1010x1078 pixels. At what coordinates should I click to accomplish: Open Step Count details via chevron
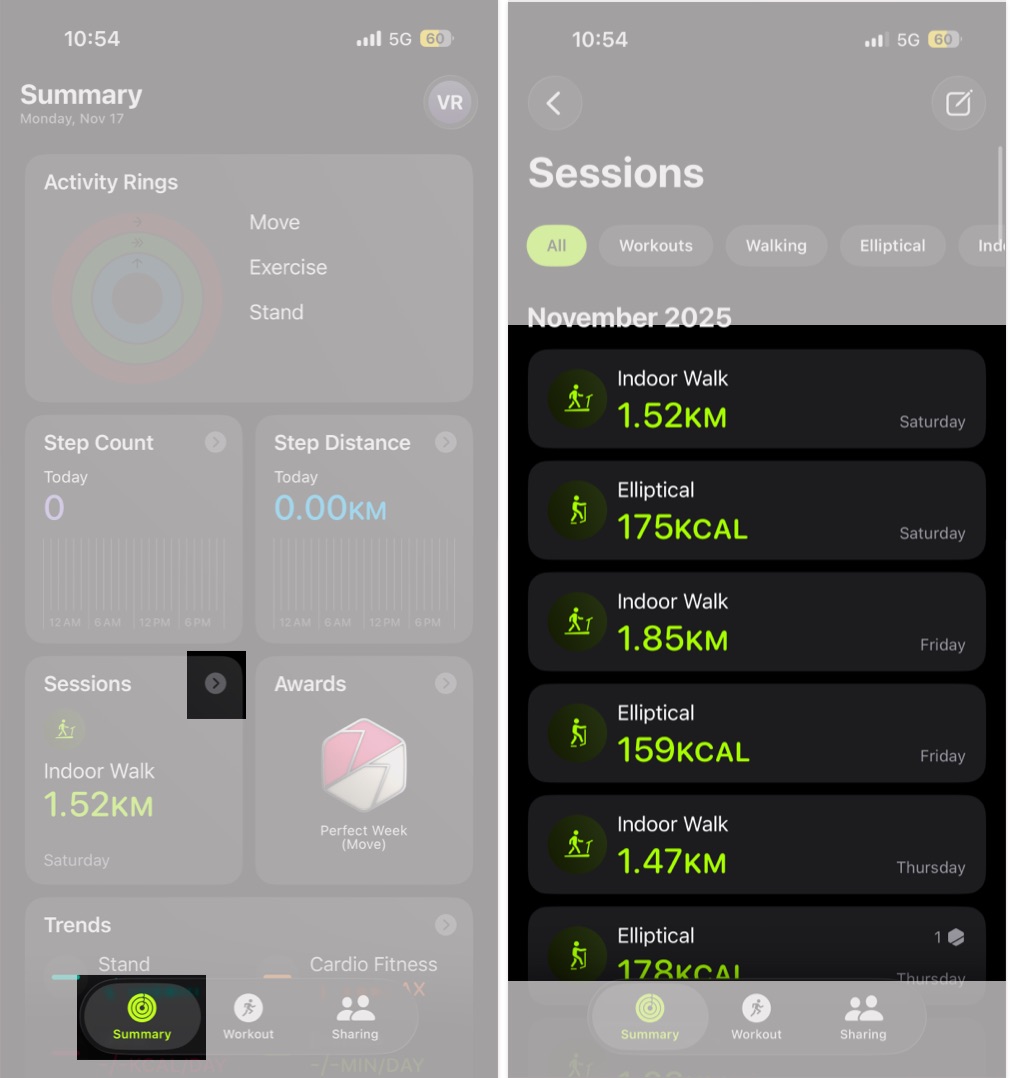tap(216, 442)
